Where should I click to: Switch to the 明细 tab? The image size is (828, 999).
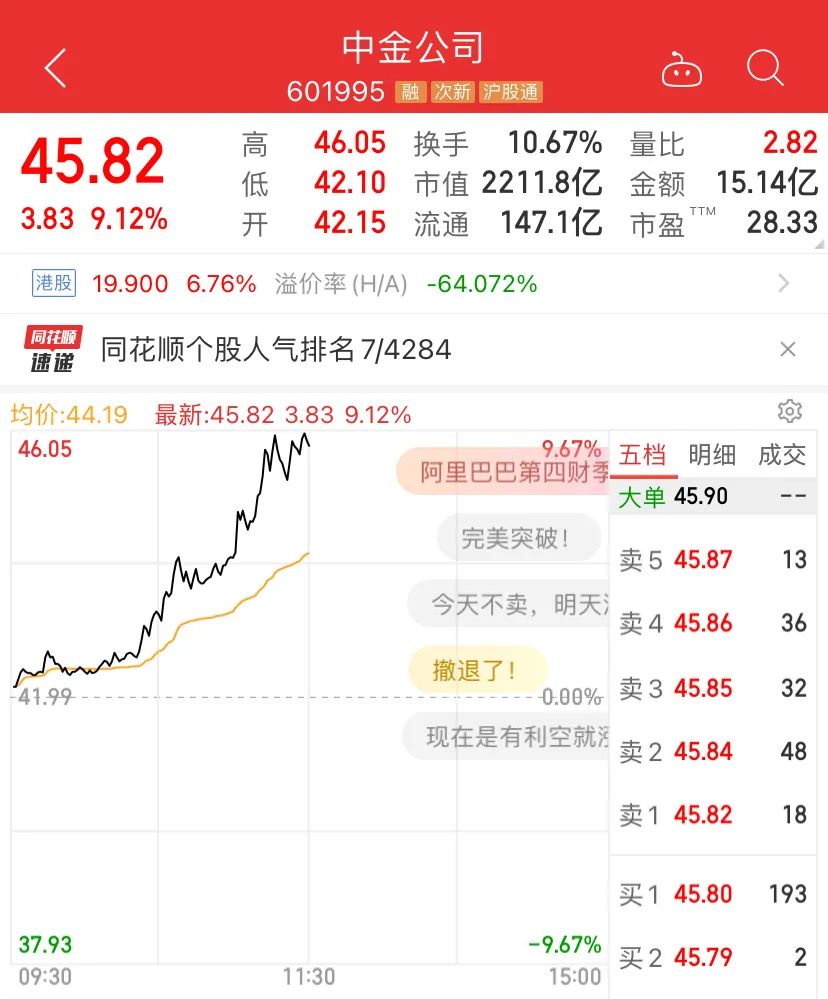tap(712, 456)
